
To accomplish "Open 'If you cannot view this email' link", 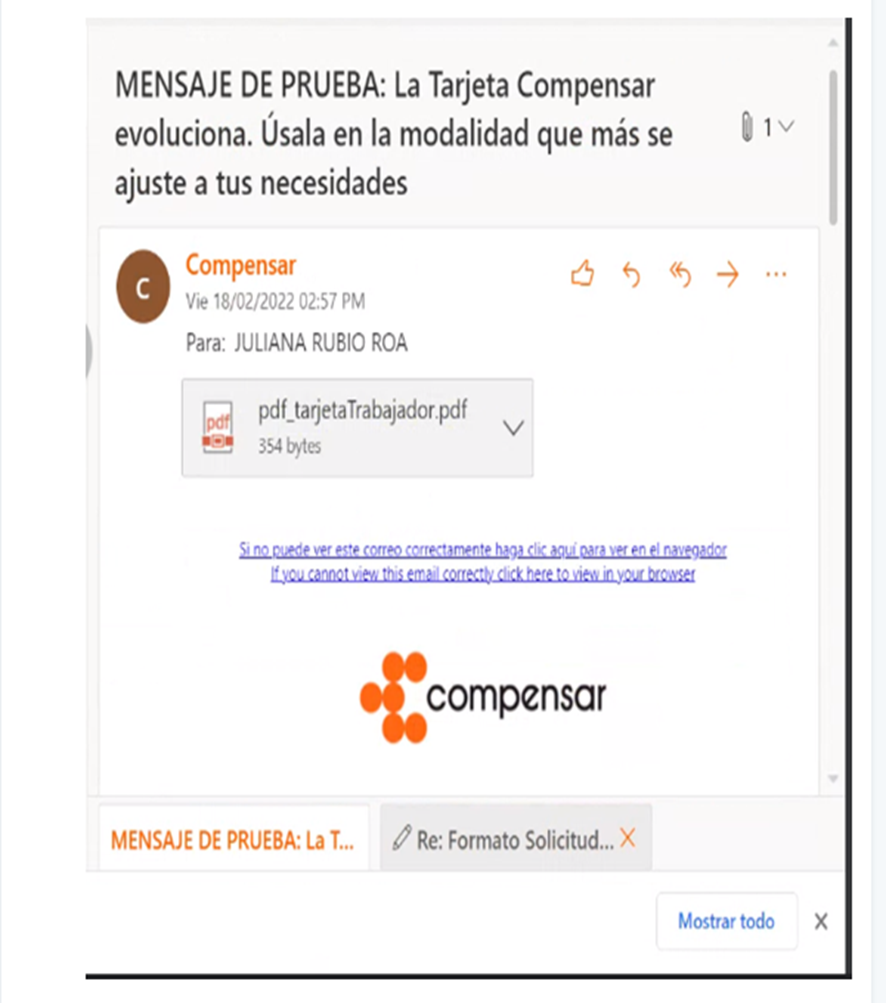I will [482, 575].
